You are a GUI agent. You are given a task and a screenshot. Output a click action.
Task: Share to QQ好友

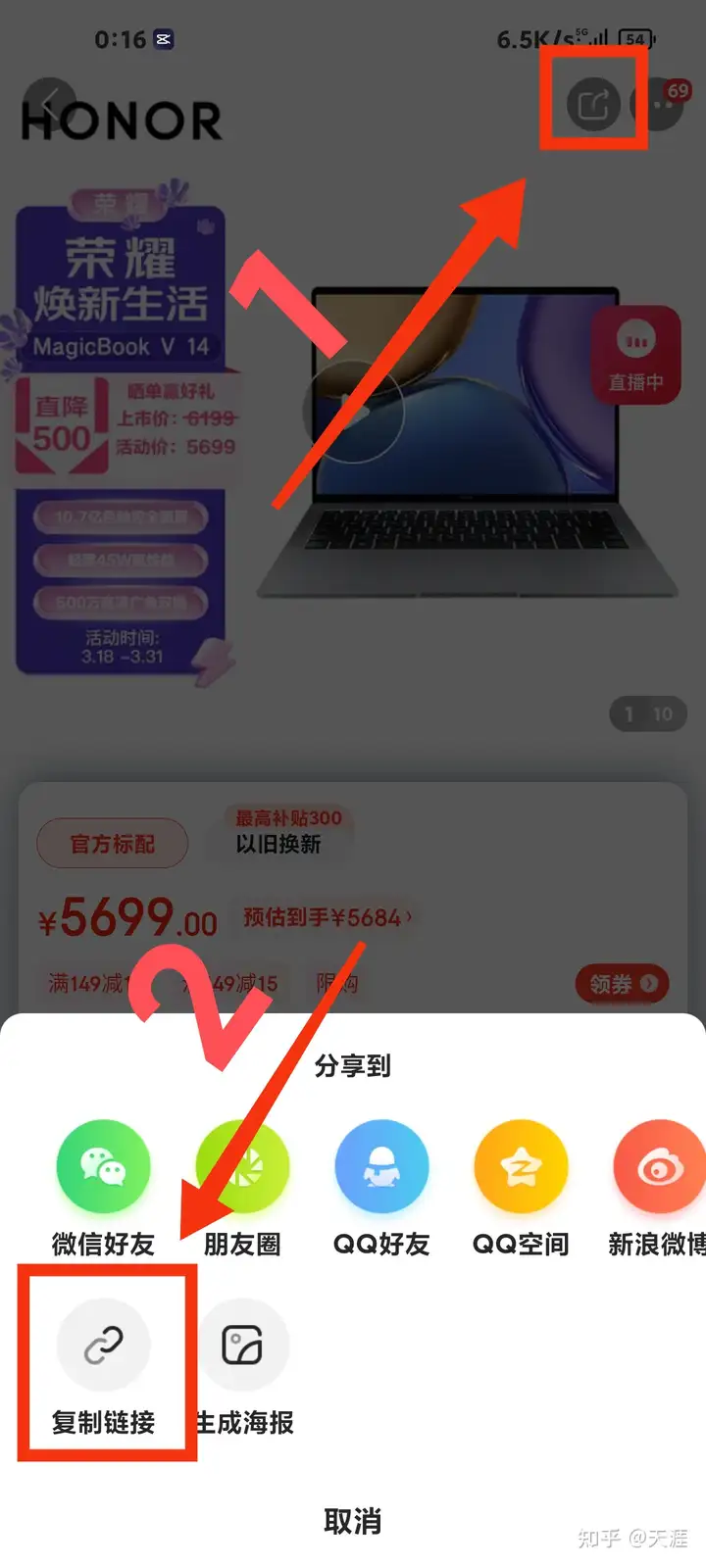pyautogui.click(x=381, y=1167)
